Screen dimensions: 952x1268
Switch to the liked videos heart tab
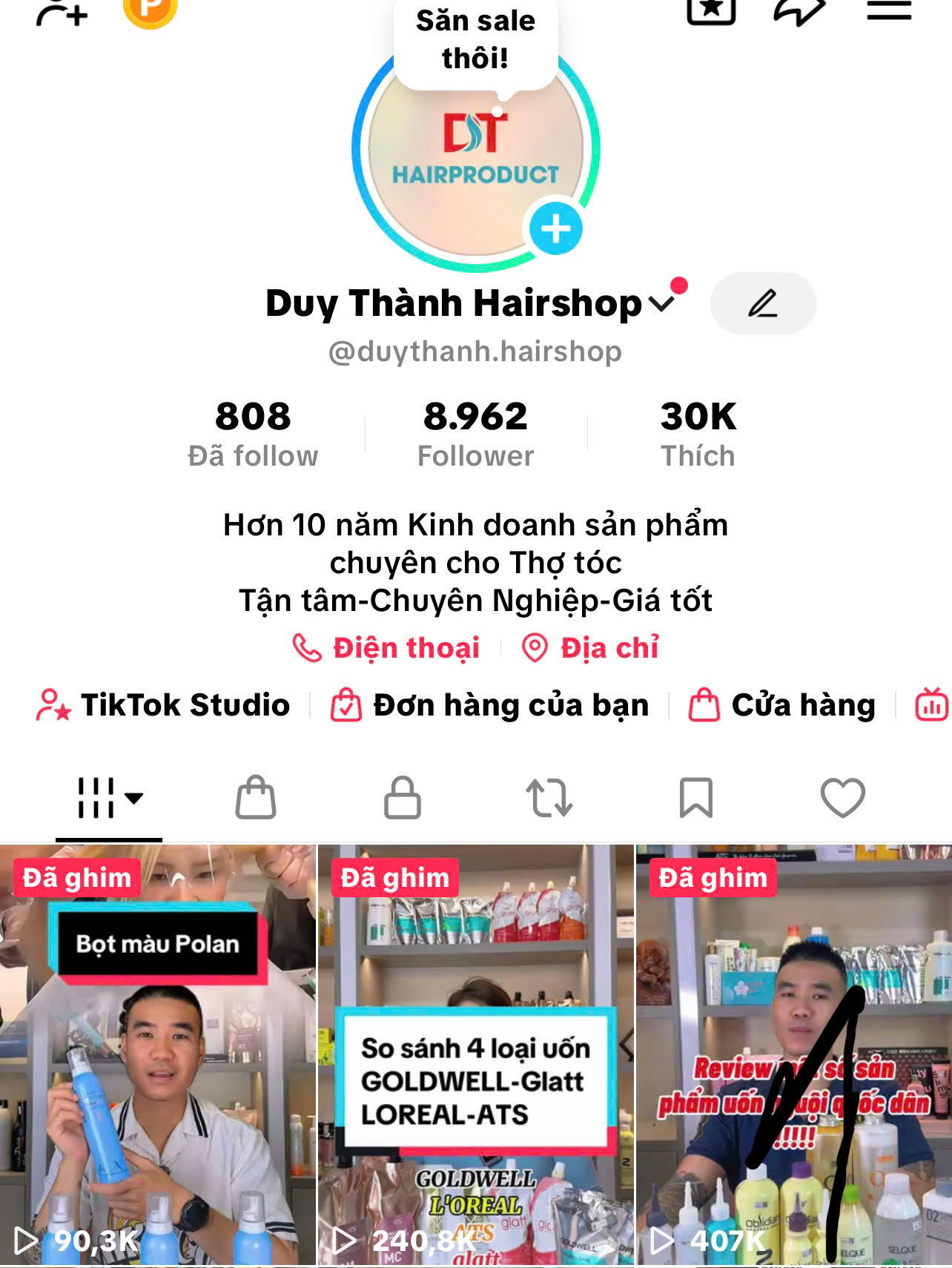(843, 798)
